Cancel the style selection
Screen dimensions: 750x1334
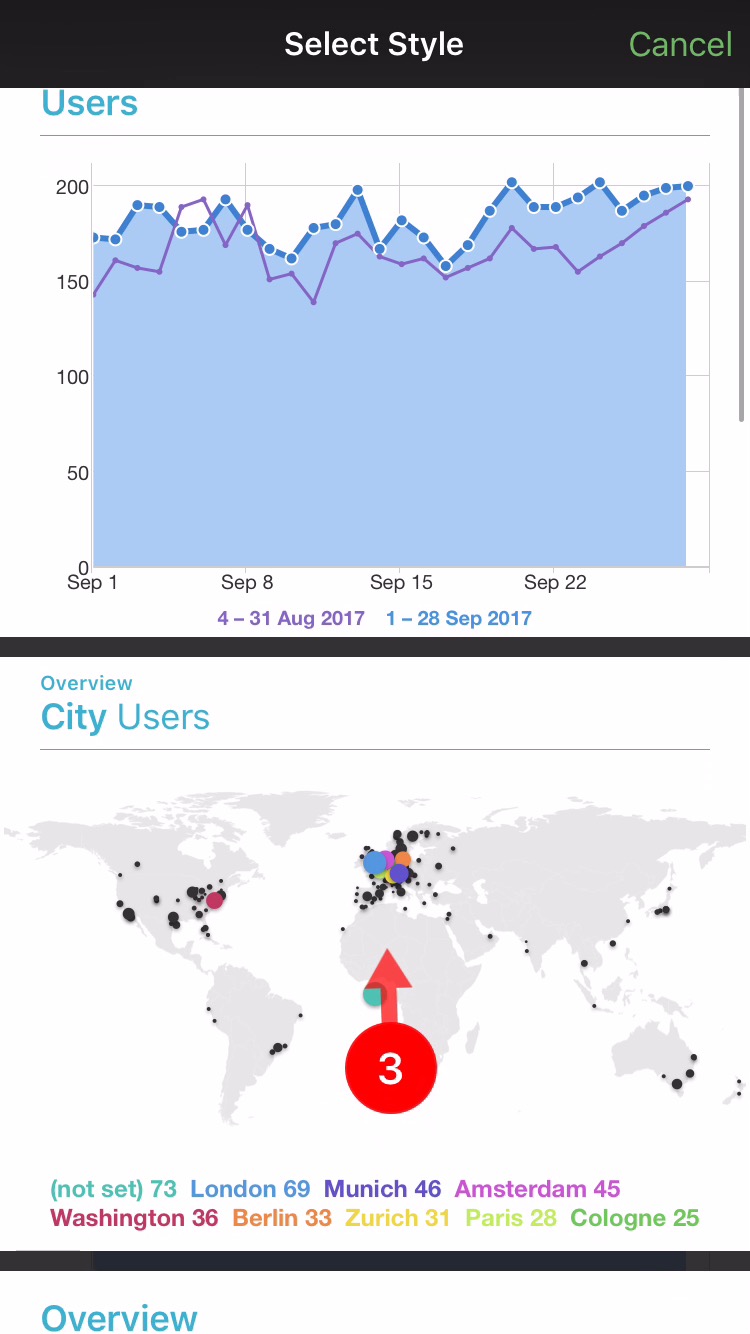[x=680, y=44]
